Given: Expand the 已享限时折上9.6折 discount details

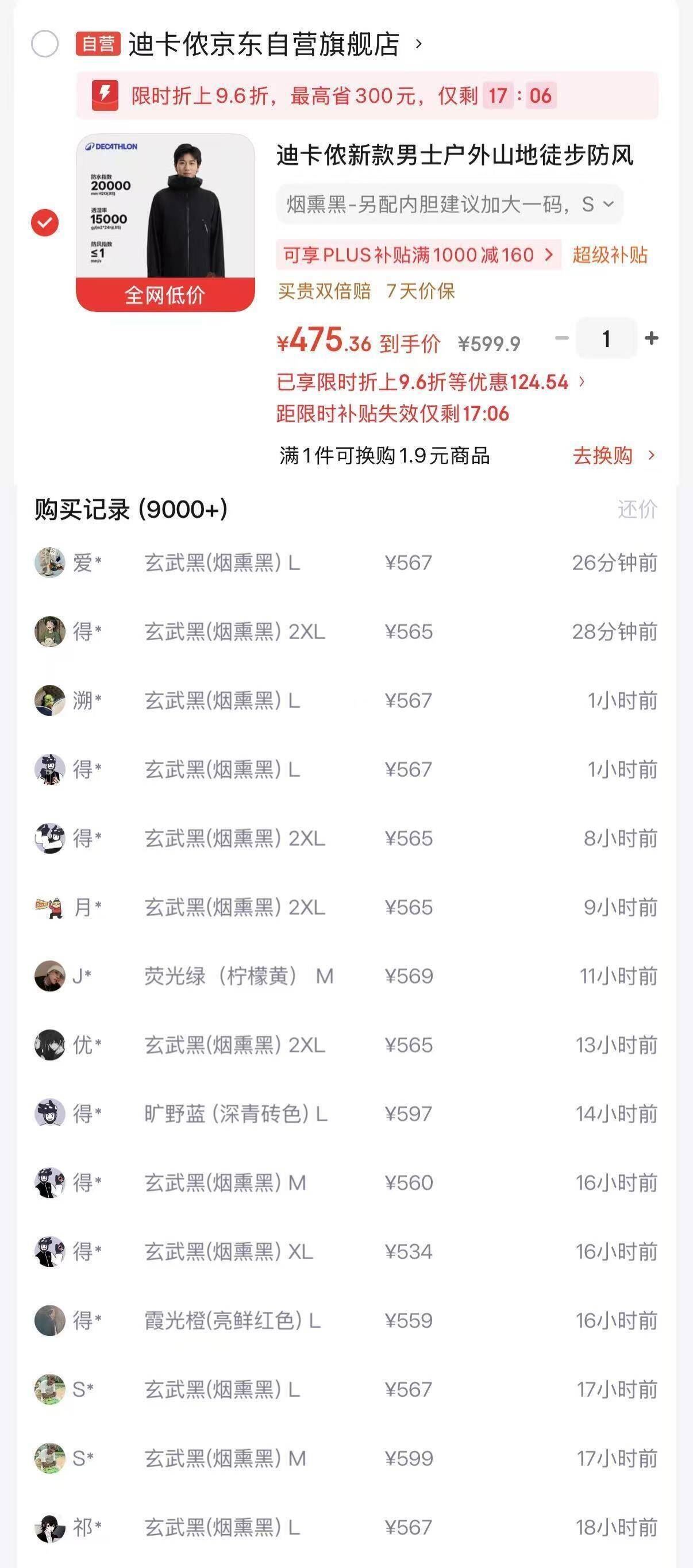Looking at the screenshot, I should [430, 382].
